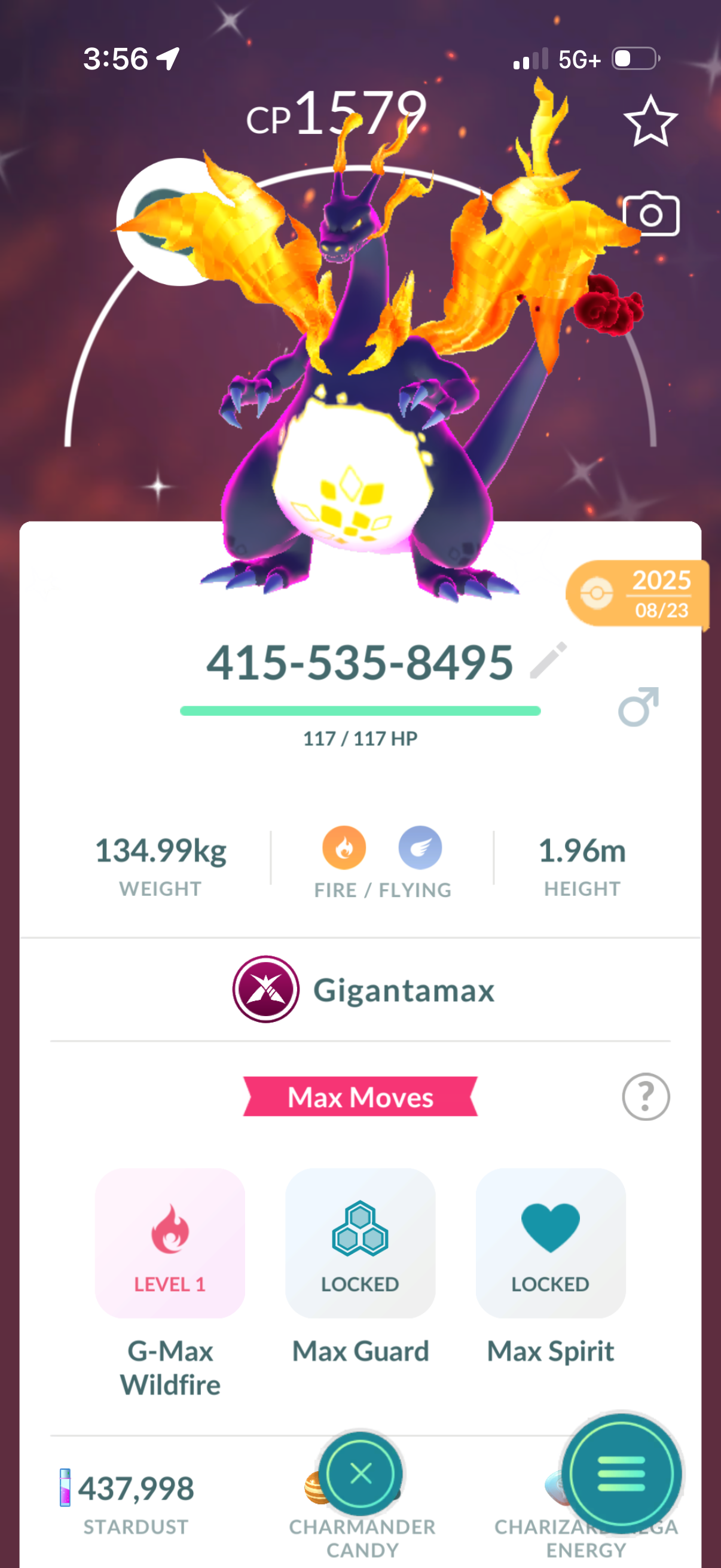Image resolution: width=721 pixels, height=1568 pixels.
Task: Unlock the Max Guard move
Action: click(x=359, y=1243)
